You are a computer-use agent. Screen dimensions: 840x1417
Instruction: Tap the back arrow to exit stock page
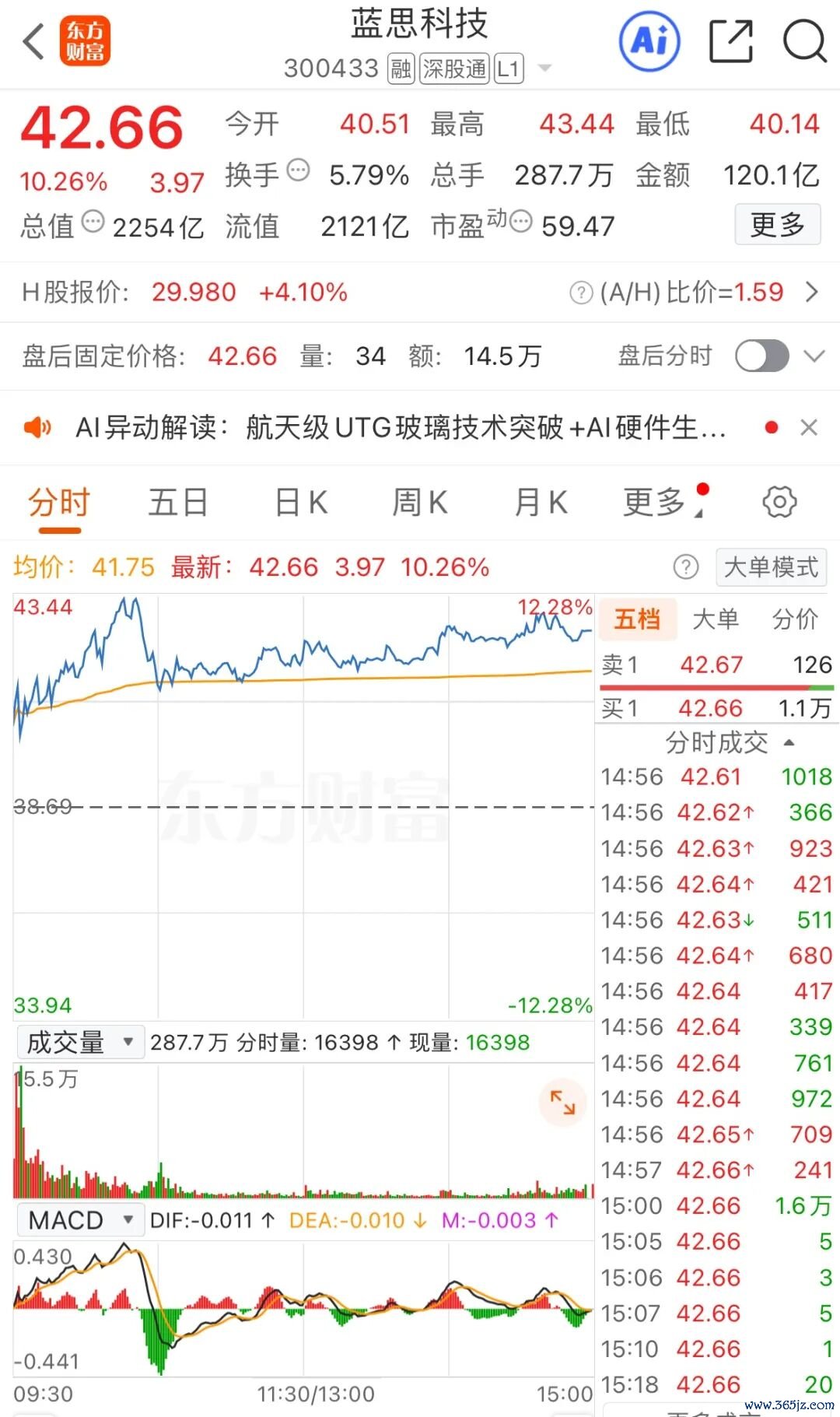pos(33,41)
